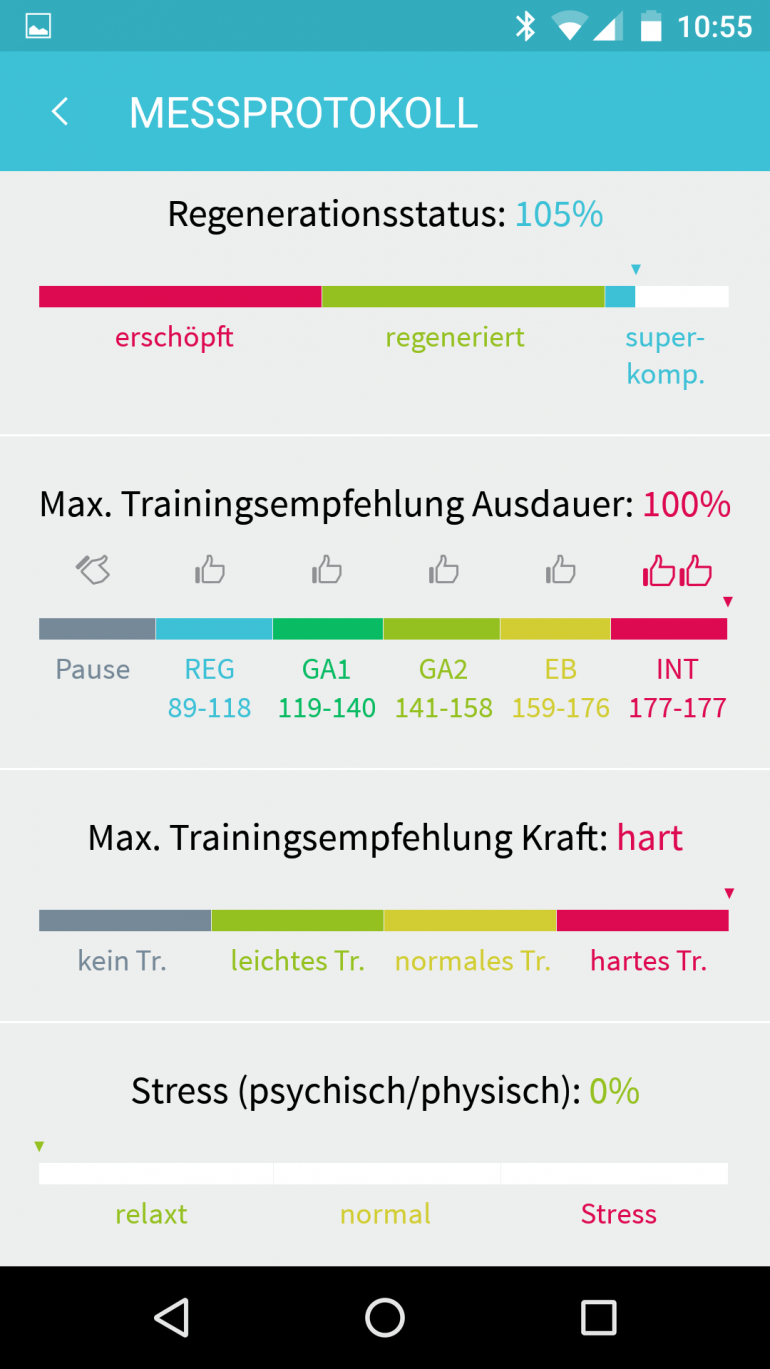Select the Pause hand icon above the scale

click(93, 568)
